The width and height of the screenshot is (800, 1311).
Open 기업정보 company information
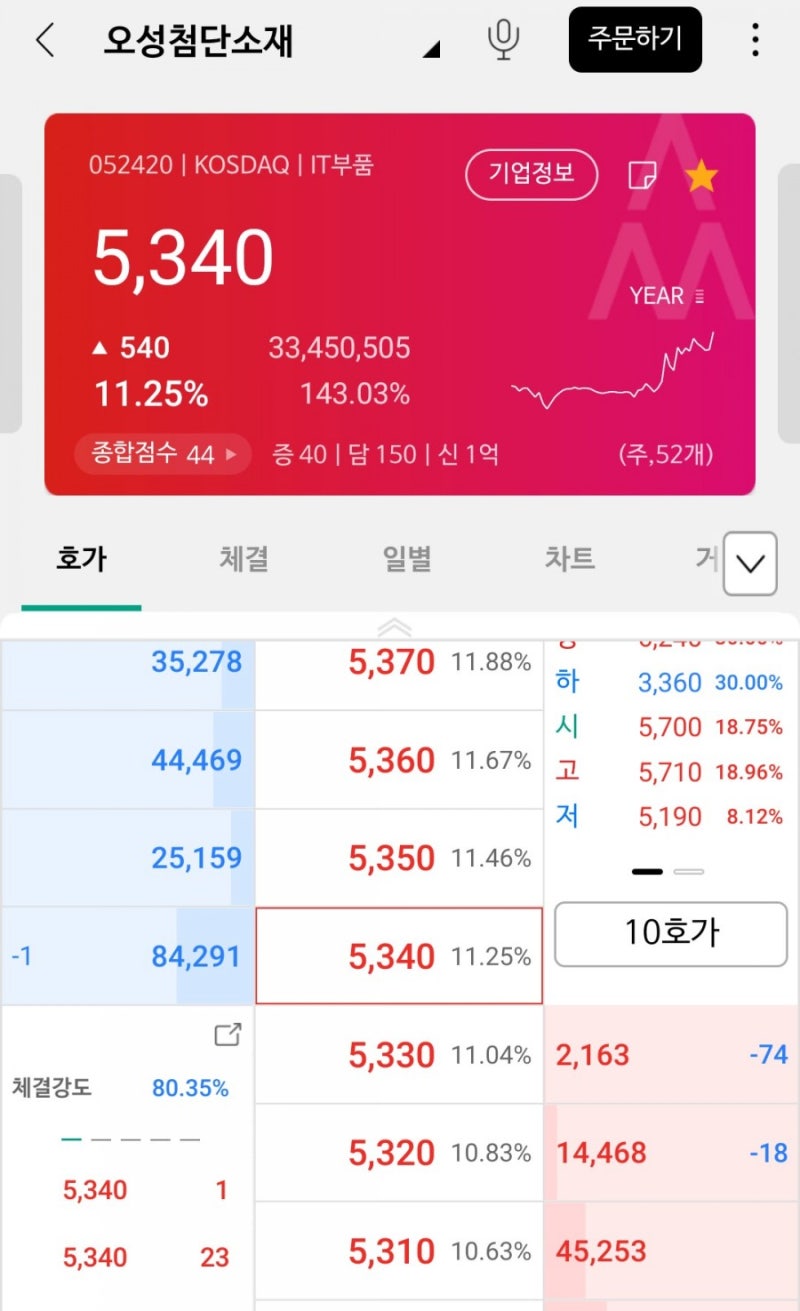[532, 173]
